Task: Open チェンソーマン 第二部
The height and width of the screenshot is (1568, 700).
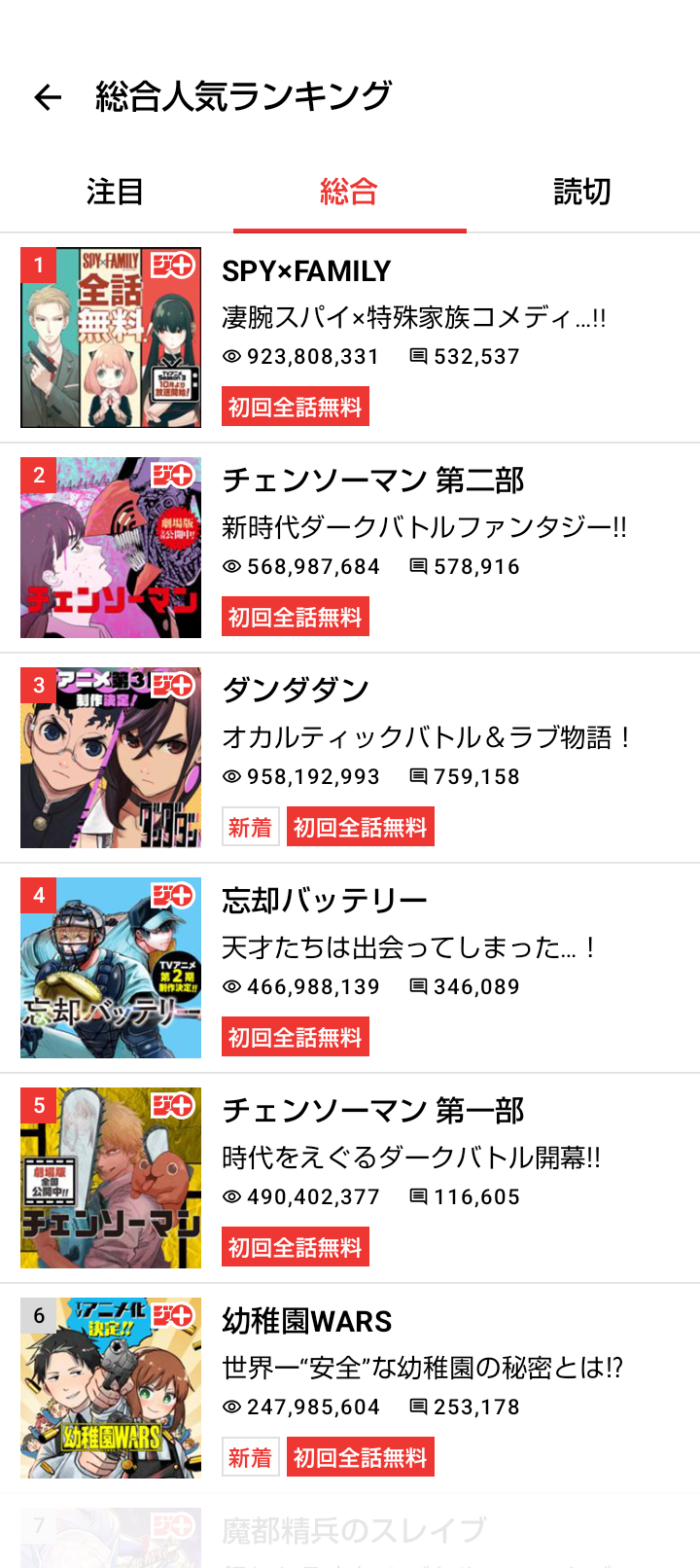Action: coord(350,548)
